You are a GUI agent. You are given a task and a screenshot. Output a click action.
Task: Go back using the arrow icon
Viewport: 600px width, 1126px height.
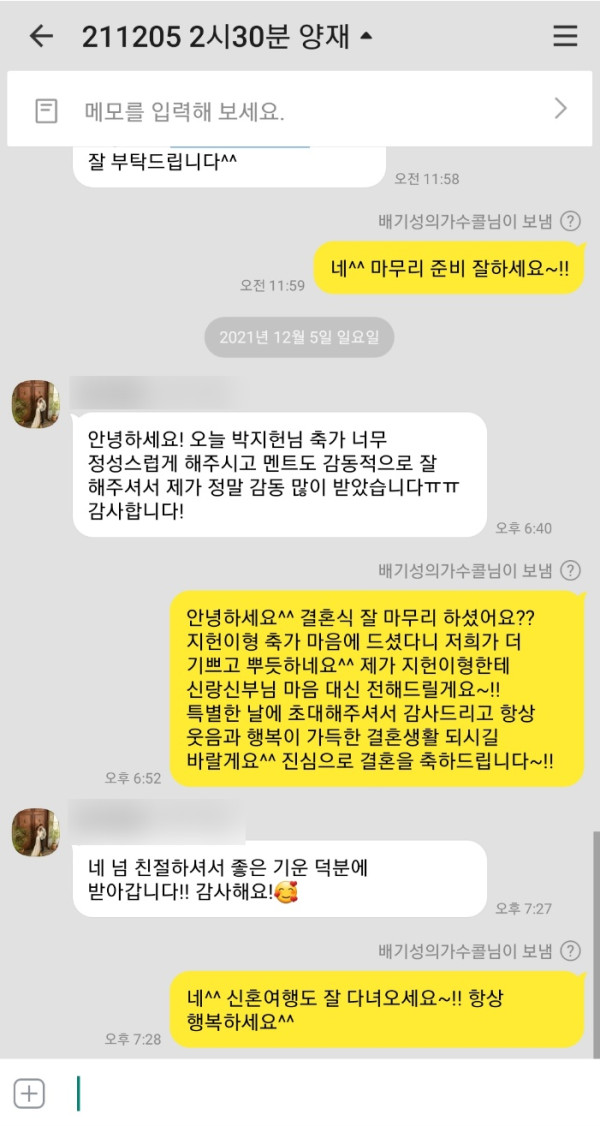coord(40,37)
